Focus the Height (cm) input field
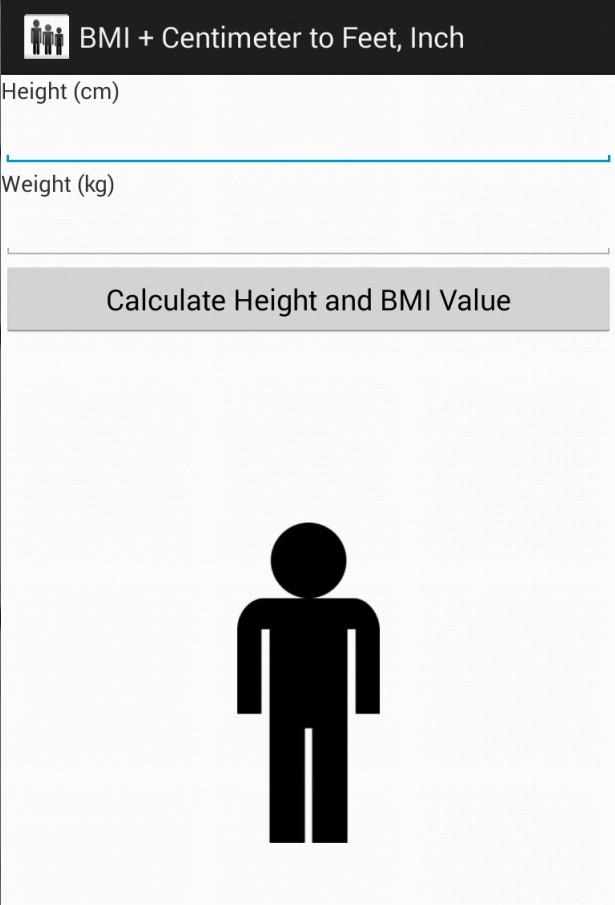 (307, 138)
